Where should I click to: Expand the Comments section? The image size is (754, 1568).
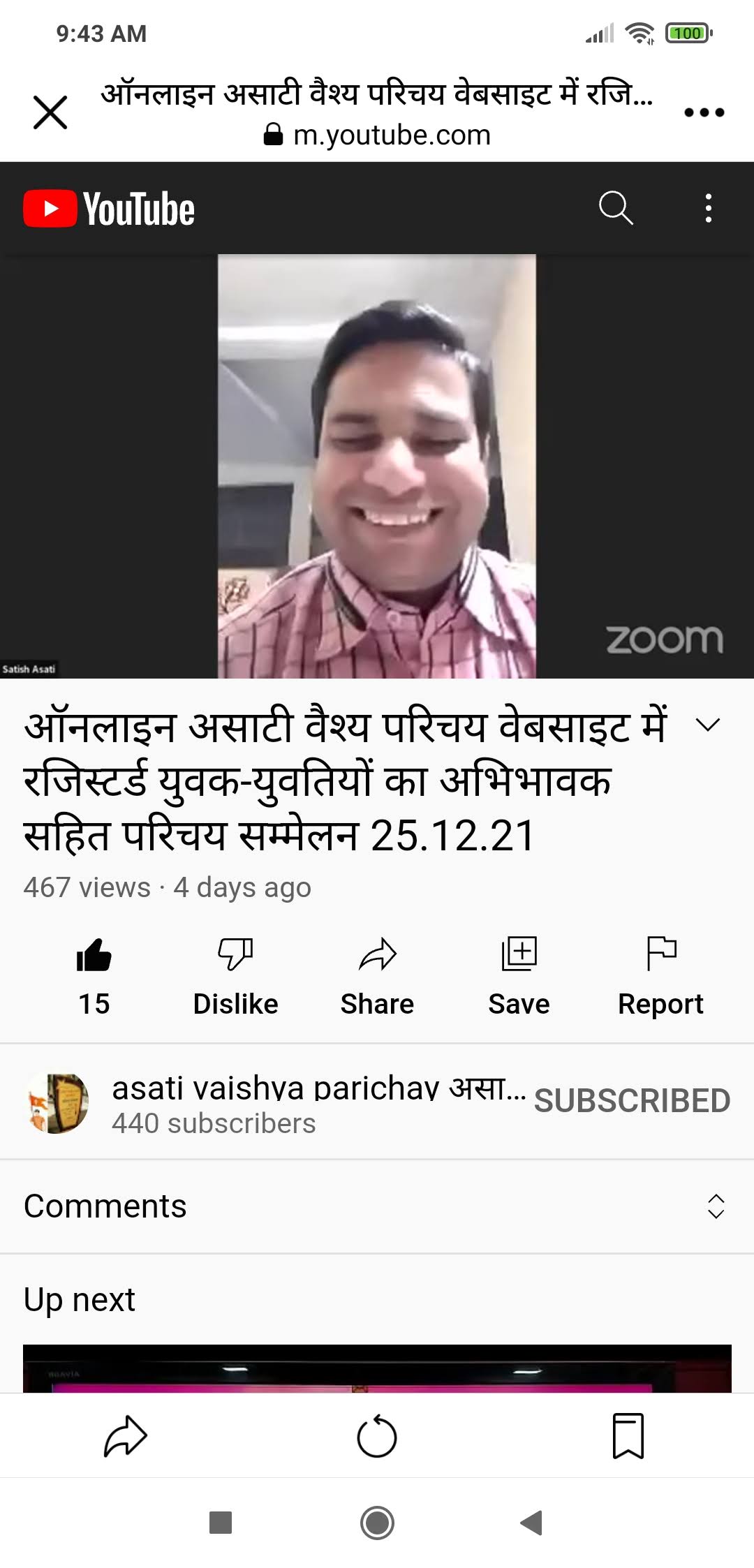pyautogui.click(x=377, y=1206)
